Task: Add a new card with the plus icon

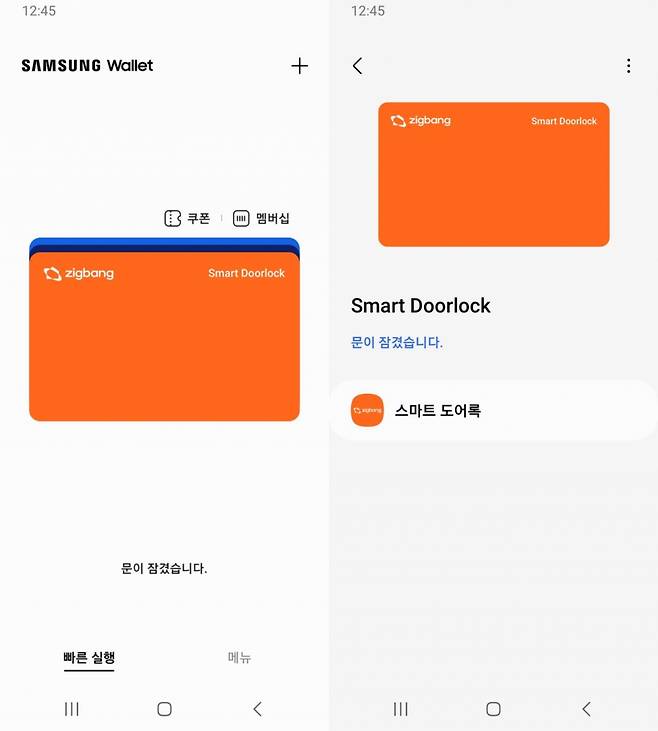Action: tap(299, 66)
